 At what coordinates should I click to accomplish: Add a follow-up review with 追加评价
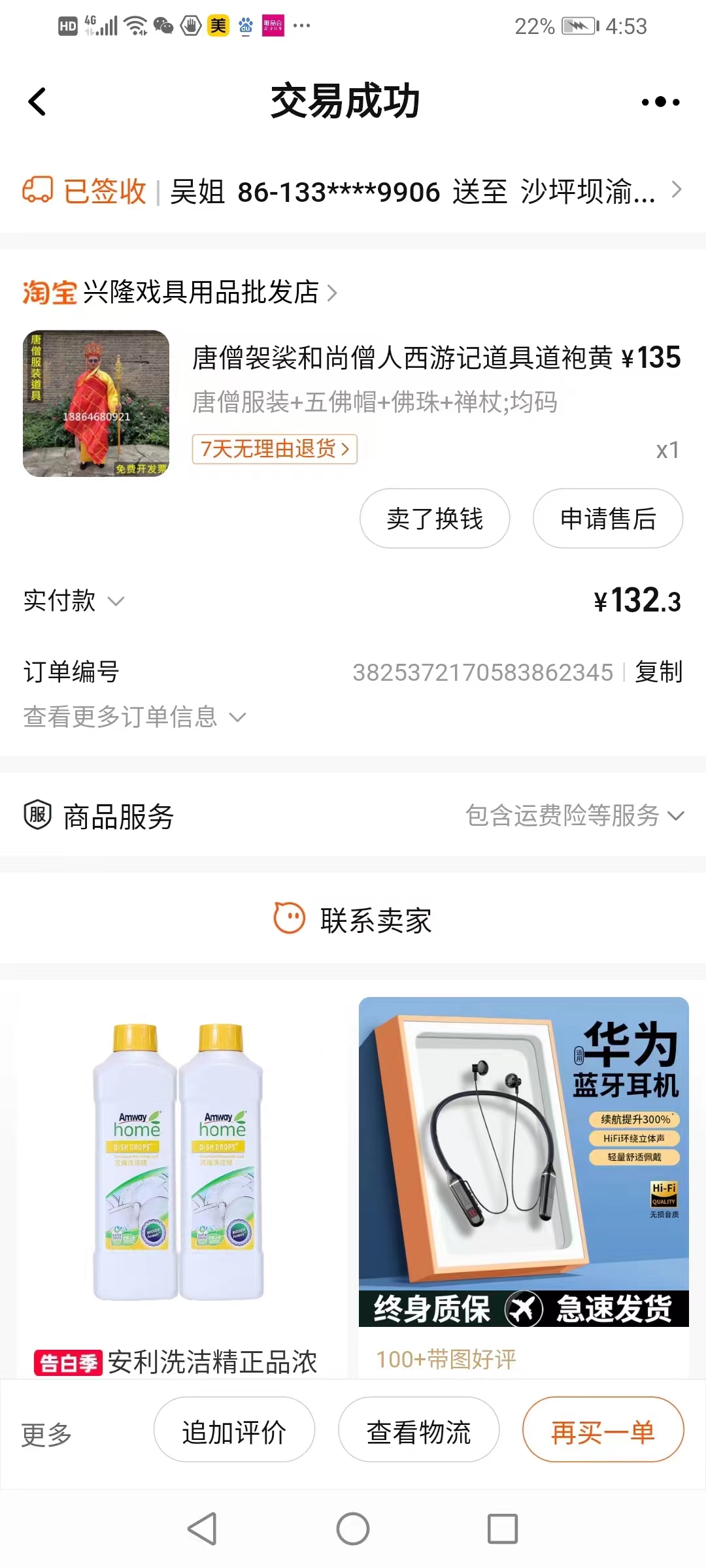234,1432
